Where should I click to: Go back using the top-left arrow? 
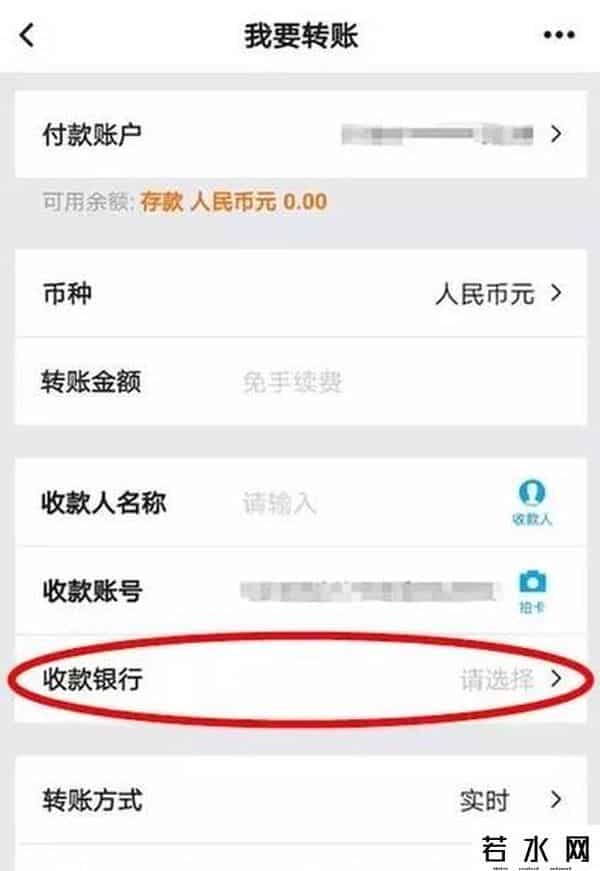pyautogui.click(x=27, y=36)
